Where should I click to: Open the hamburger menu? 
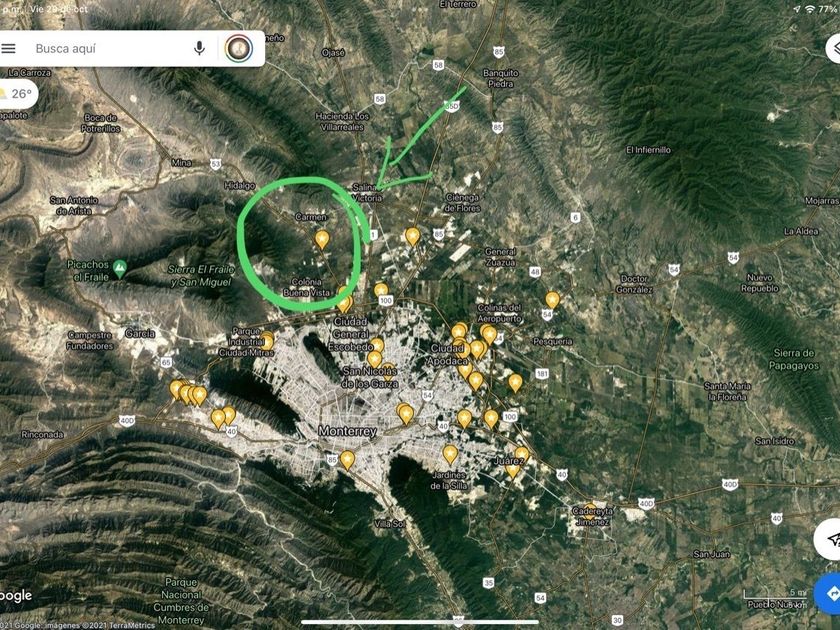[8, 49]
